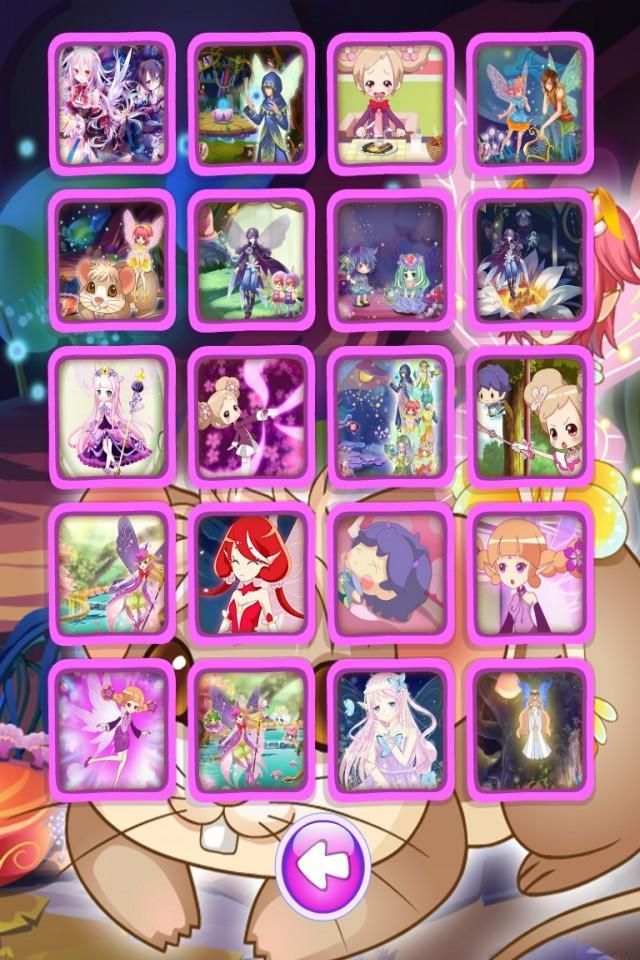This screenshot has height=960, width=640.
Task: Choose the boy and blonde girl on swing picture
Action: pos(530,417)
